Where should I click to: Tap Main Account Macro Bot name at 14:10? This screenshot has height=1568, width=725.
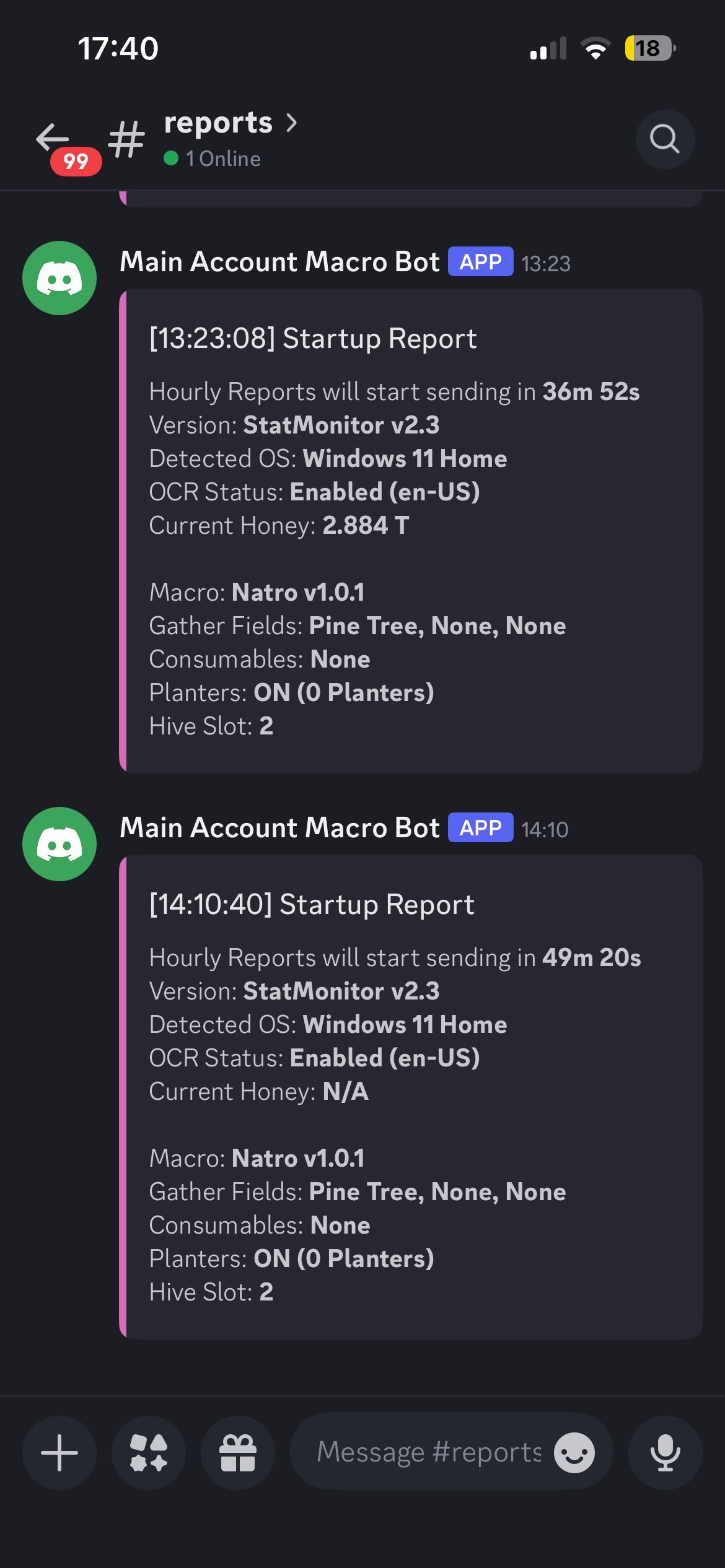(279, 828)
